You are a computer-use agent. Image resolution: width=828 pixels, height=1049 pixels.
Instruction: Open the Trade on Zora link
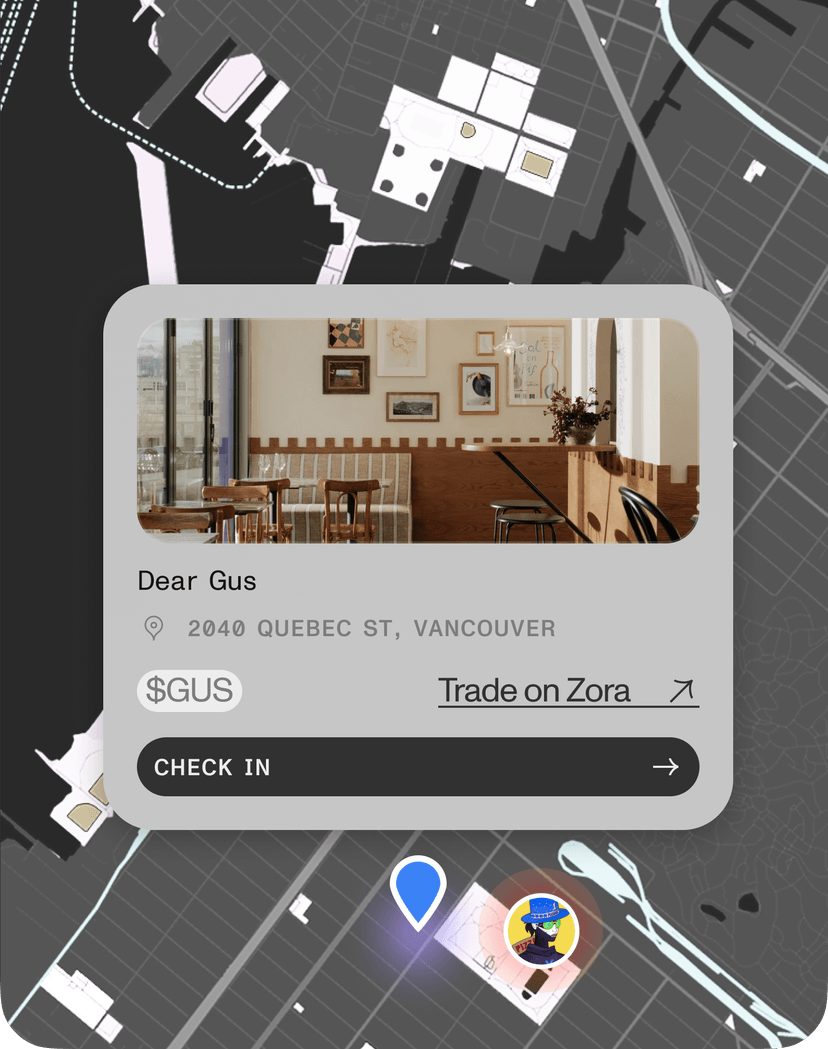[x=533, y=689]
